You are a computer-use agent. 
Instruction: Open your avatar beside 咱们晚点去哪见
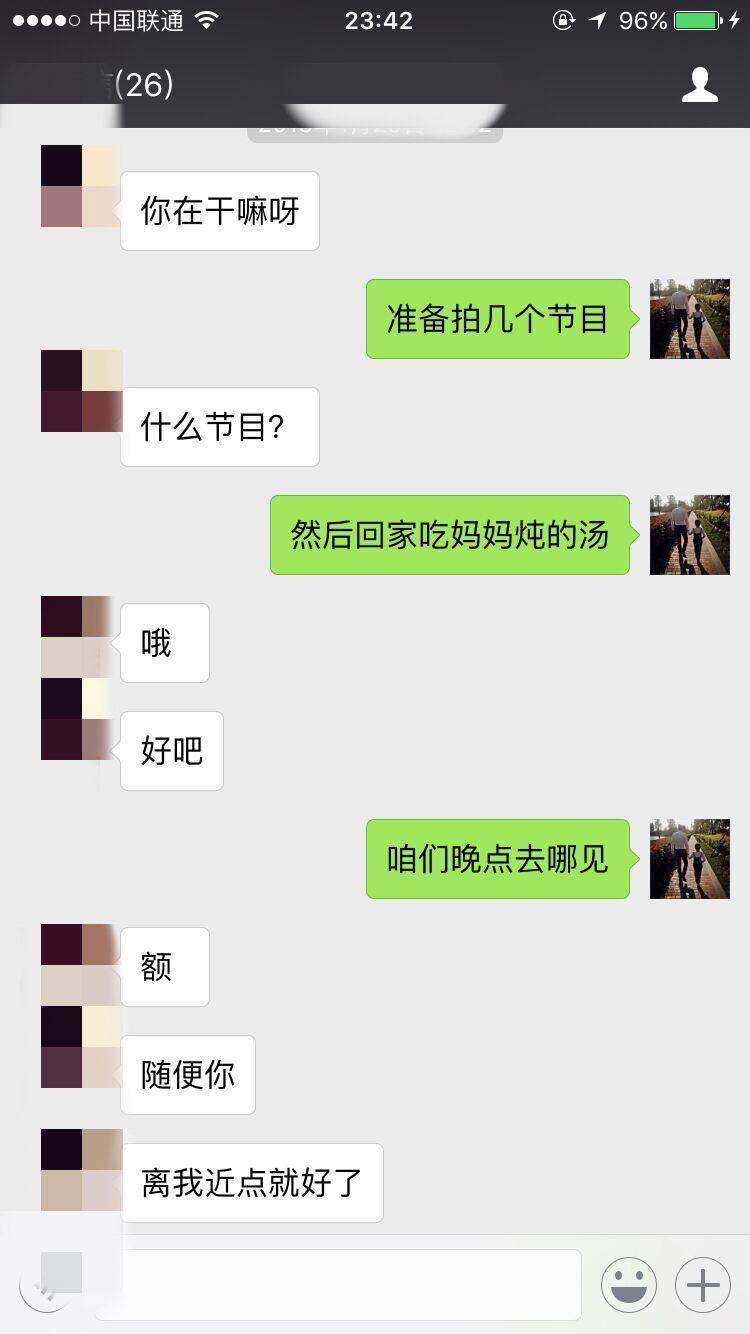689,859
